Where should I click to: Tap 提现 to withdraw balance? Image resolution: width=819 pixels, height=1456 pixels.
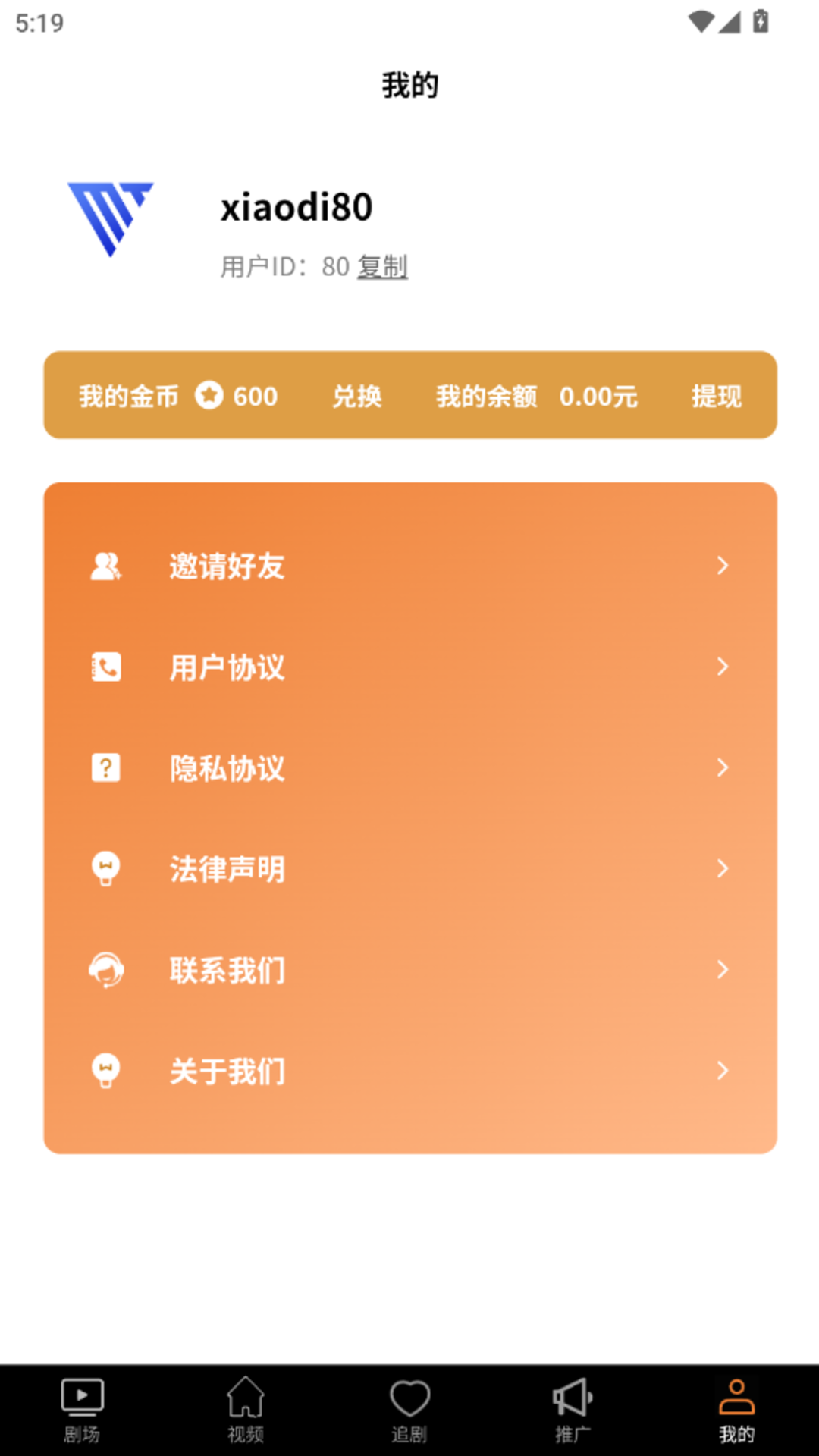pos(716,396)
